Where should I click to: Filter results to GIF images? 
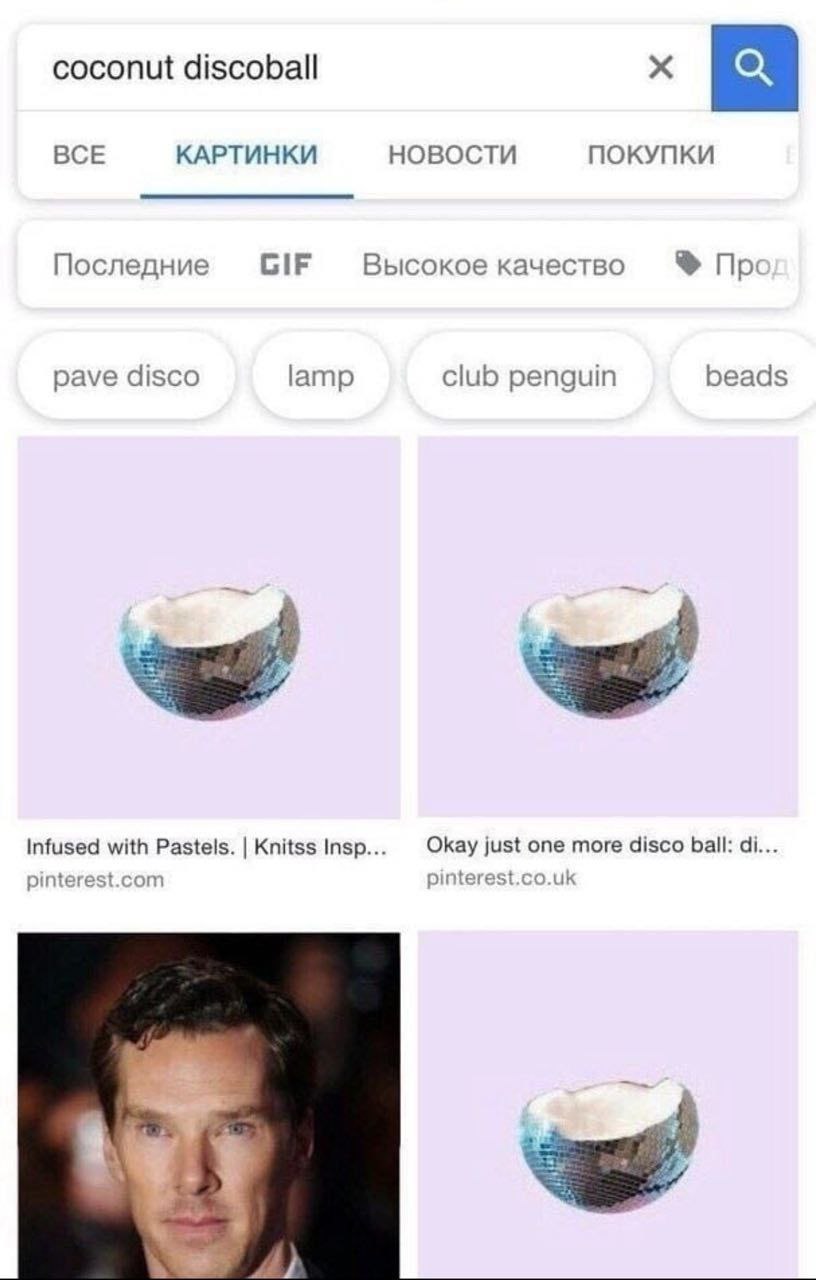coord(285,265)
